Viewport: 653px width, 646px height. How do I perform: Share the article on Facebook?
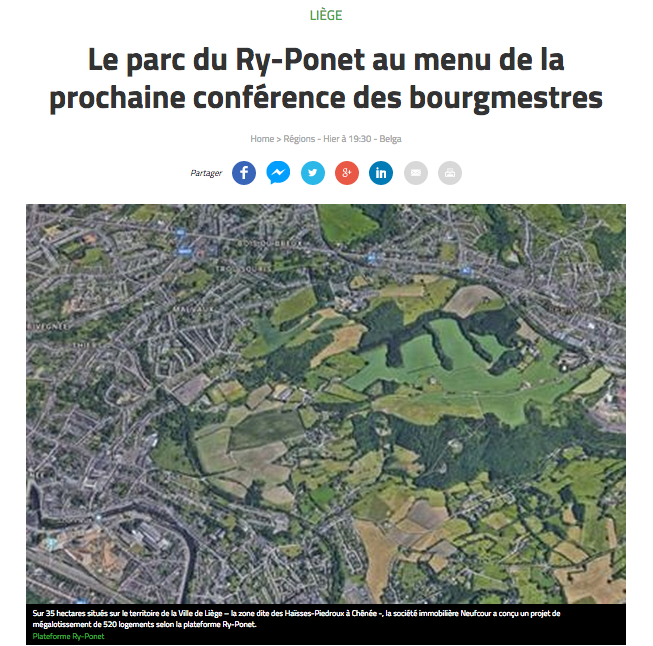[244, 173]
